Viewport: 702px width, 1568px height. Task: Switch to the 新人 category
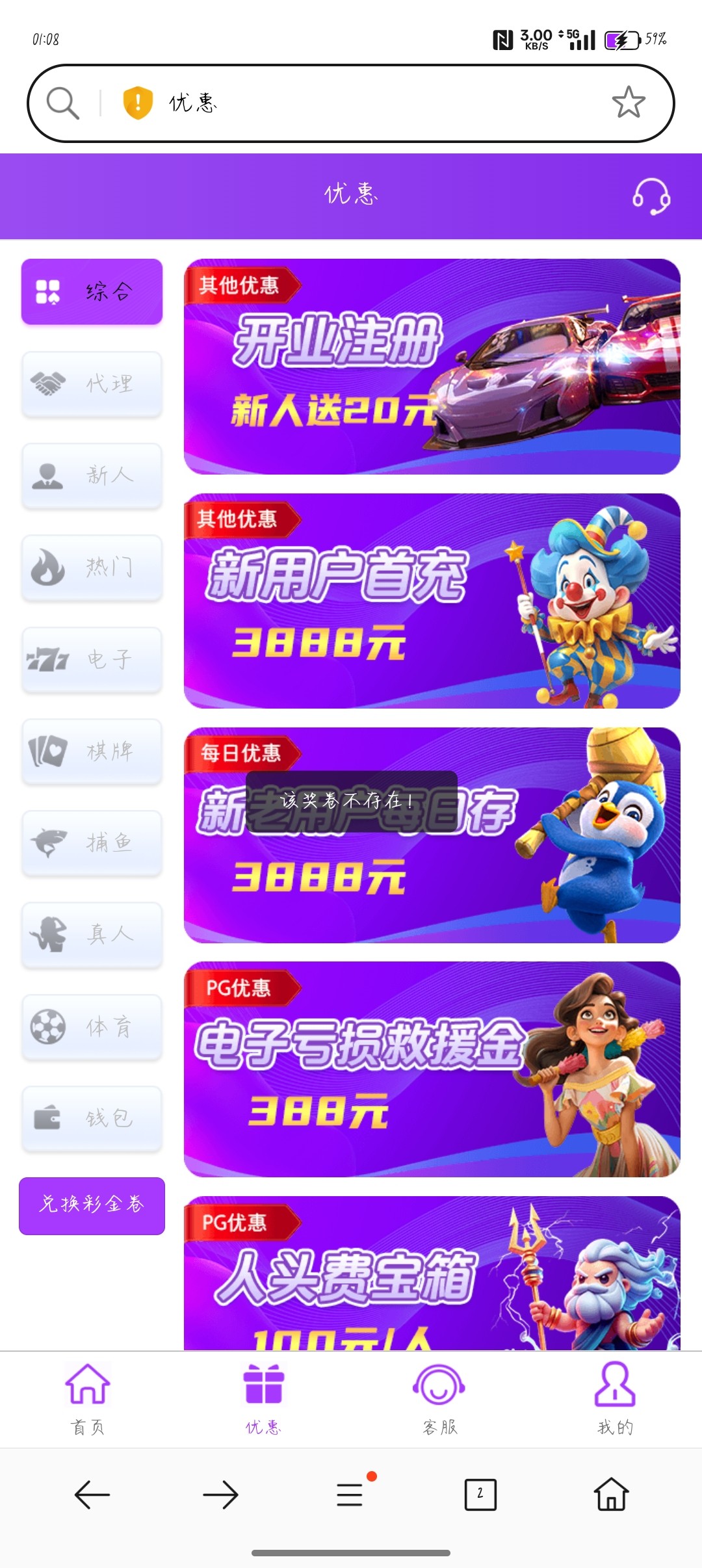[x=92, y=475]
